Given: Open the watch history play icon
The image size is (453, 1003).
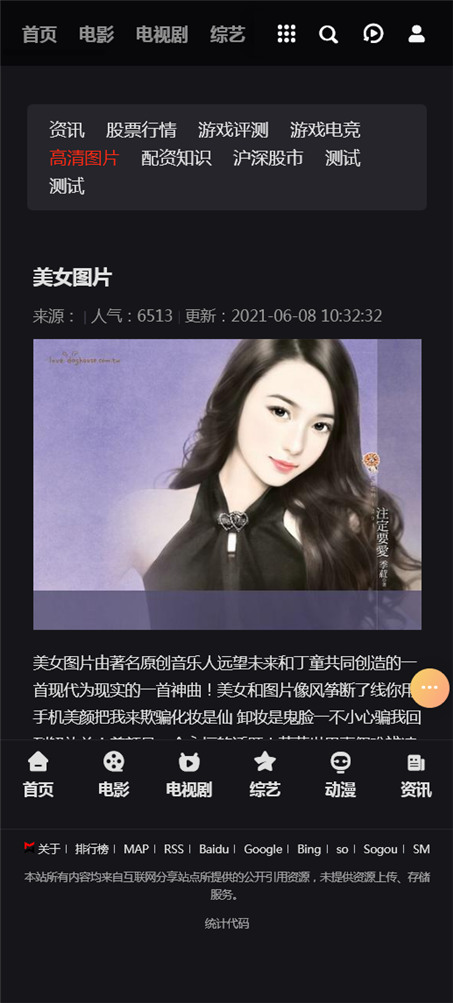Looking at the screenshot, I should tap(373, 33).
